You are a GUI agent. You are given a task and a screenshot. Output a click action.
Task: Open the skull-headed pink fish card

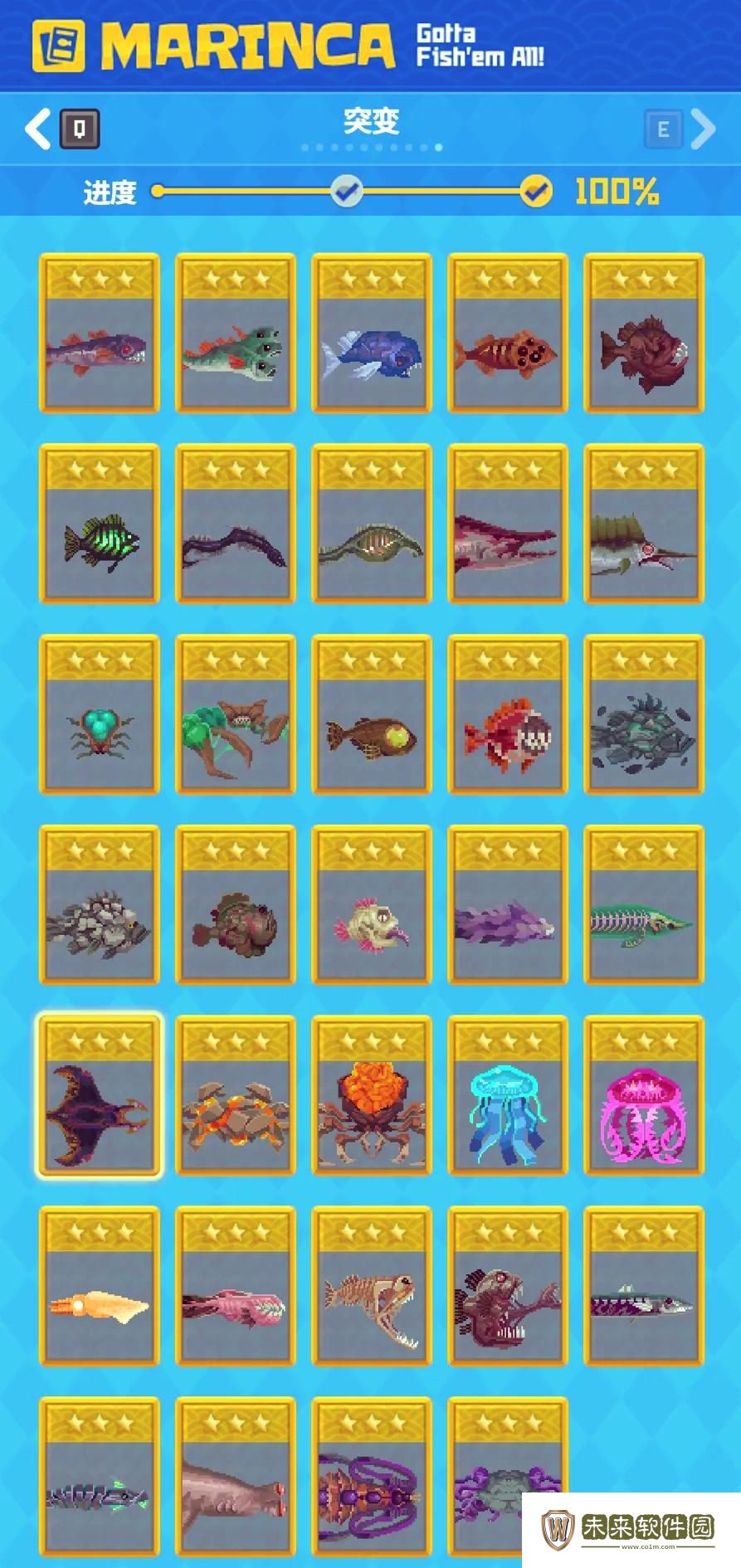(x=372, y=906)
